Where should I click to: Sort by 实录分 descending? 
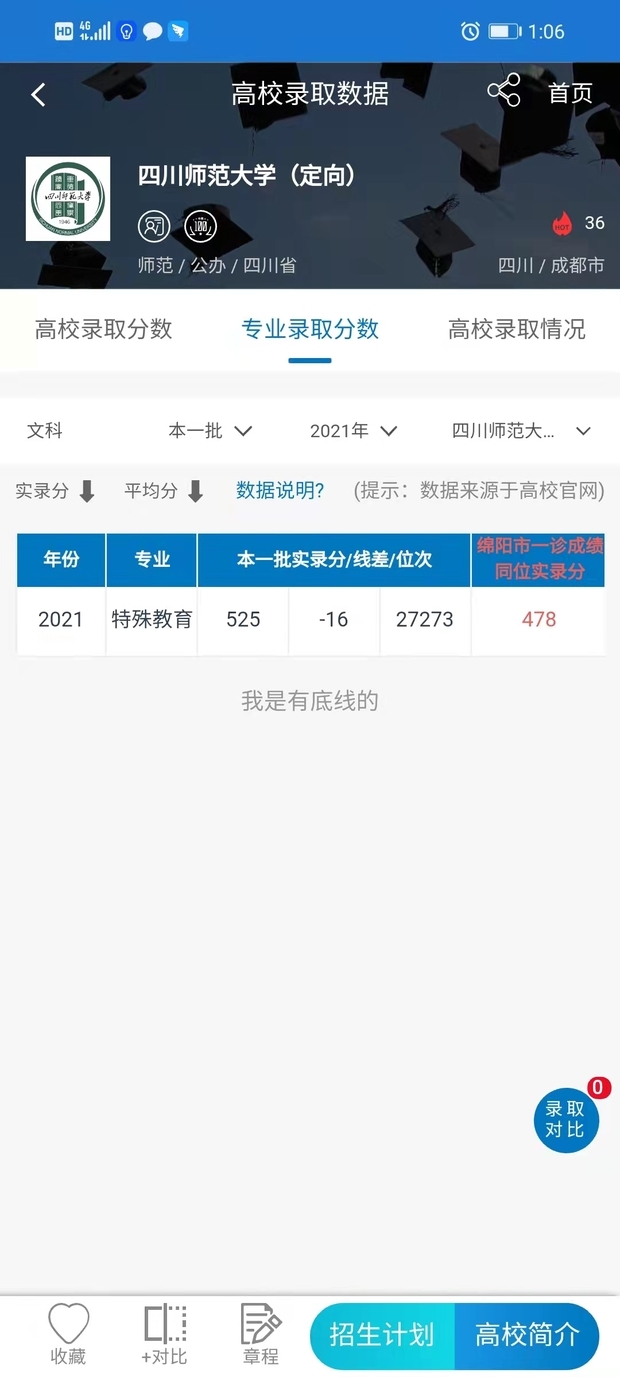click(x=55, y=491)
